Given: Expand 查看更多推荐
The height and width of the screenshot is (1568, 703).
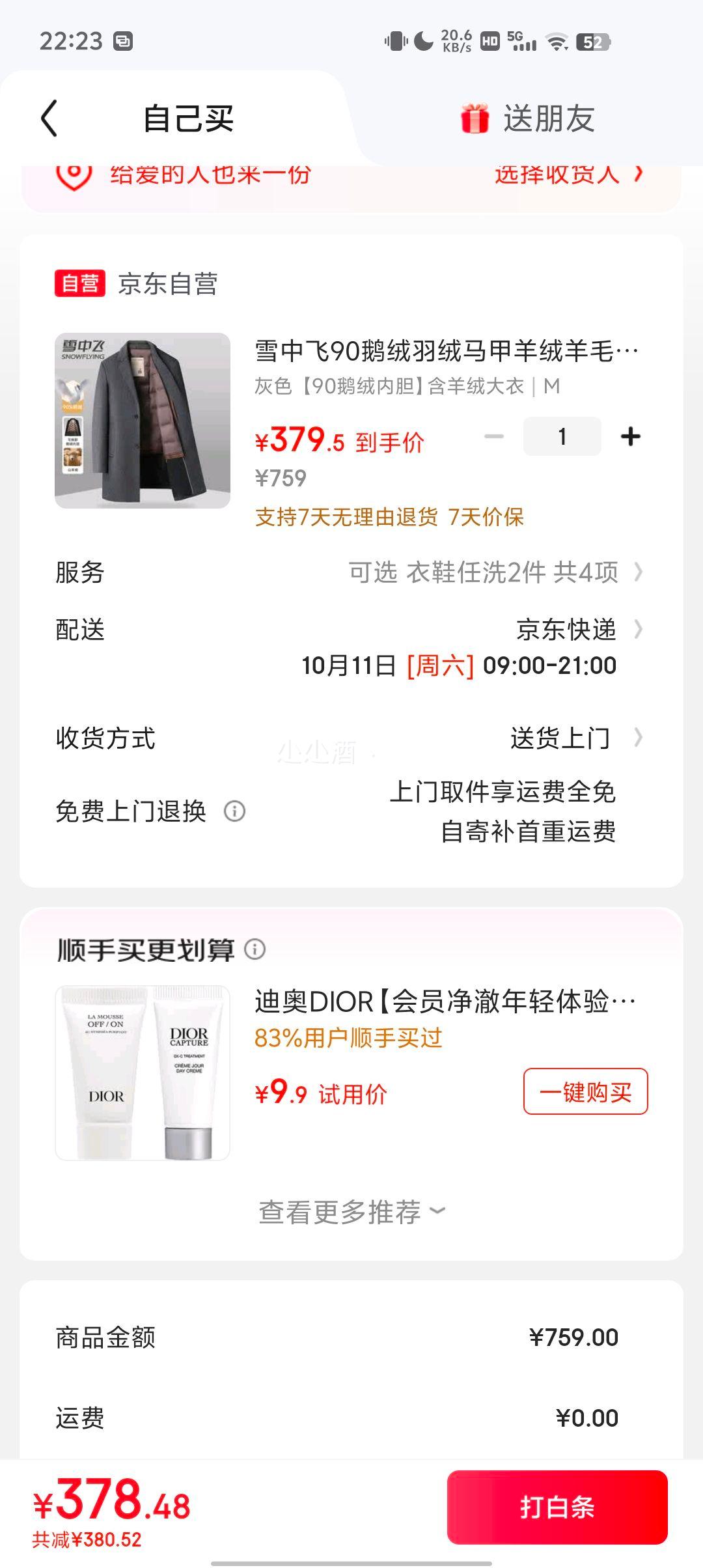Looking at the screenshot, I should [351, 1212].
